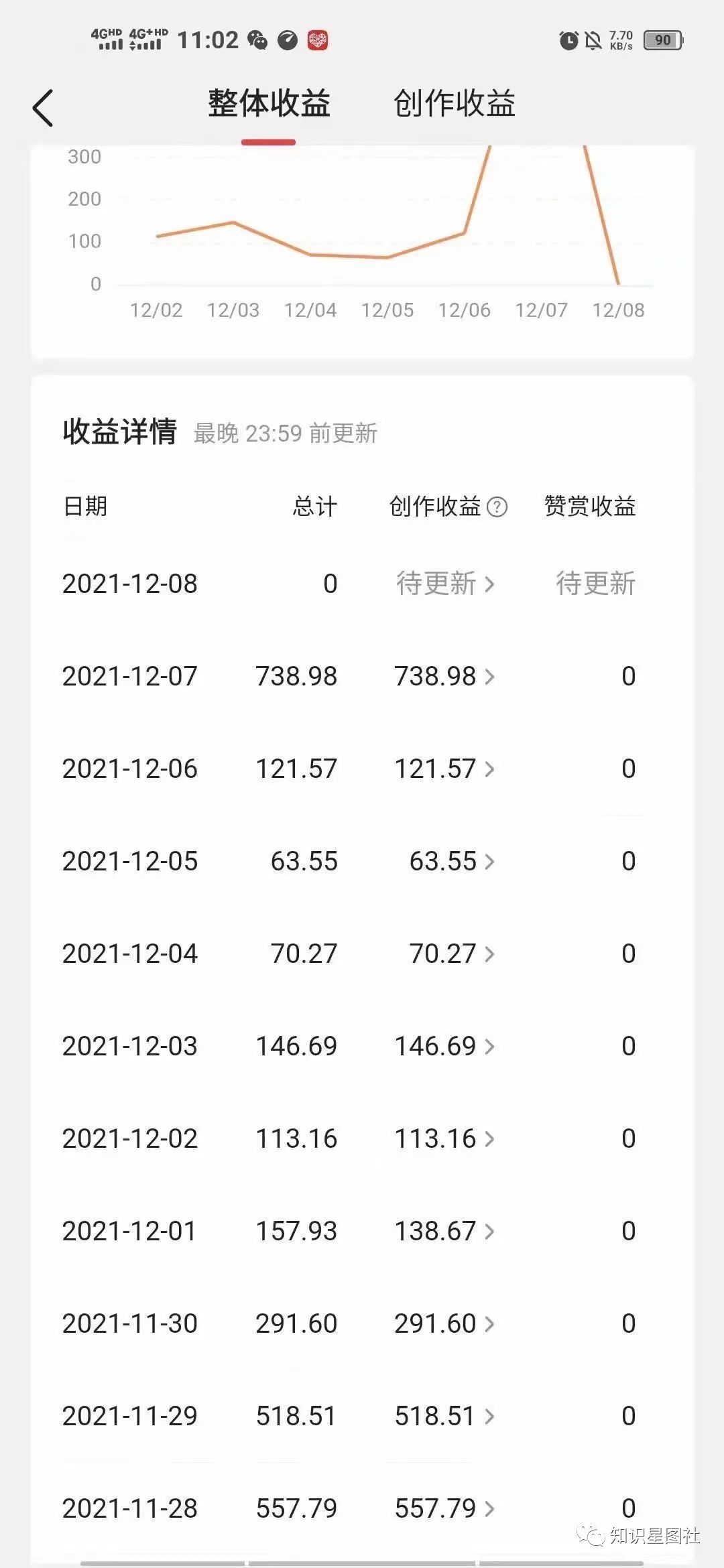The width and height of the screenshot is (724, 1568).
Task: Go back using the top-left arrow
Action: point(43,107)
